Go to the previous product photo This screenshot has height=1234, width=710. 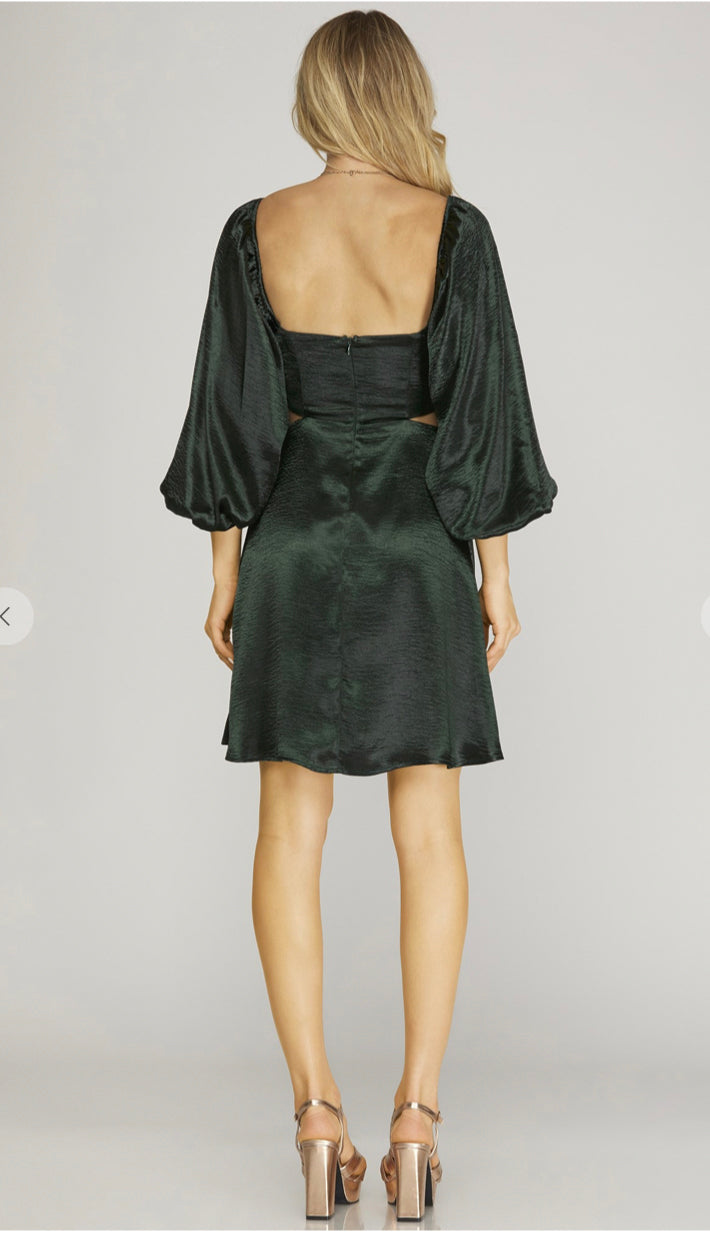(x=10, y=617)
